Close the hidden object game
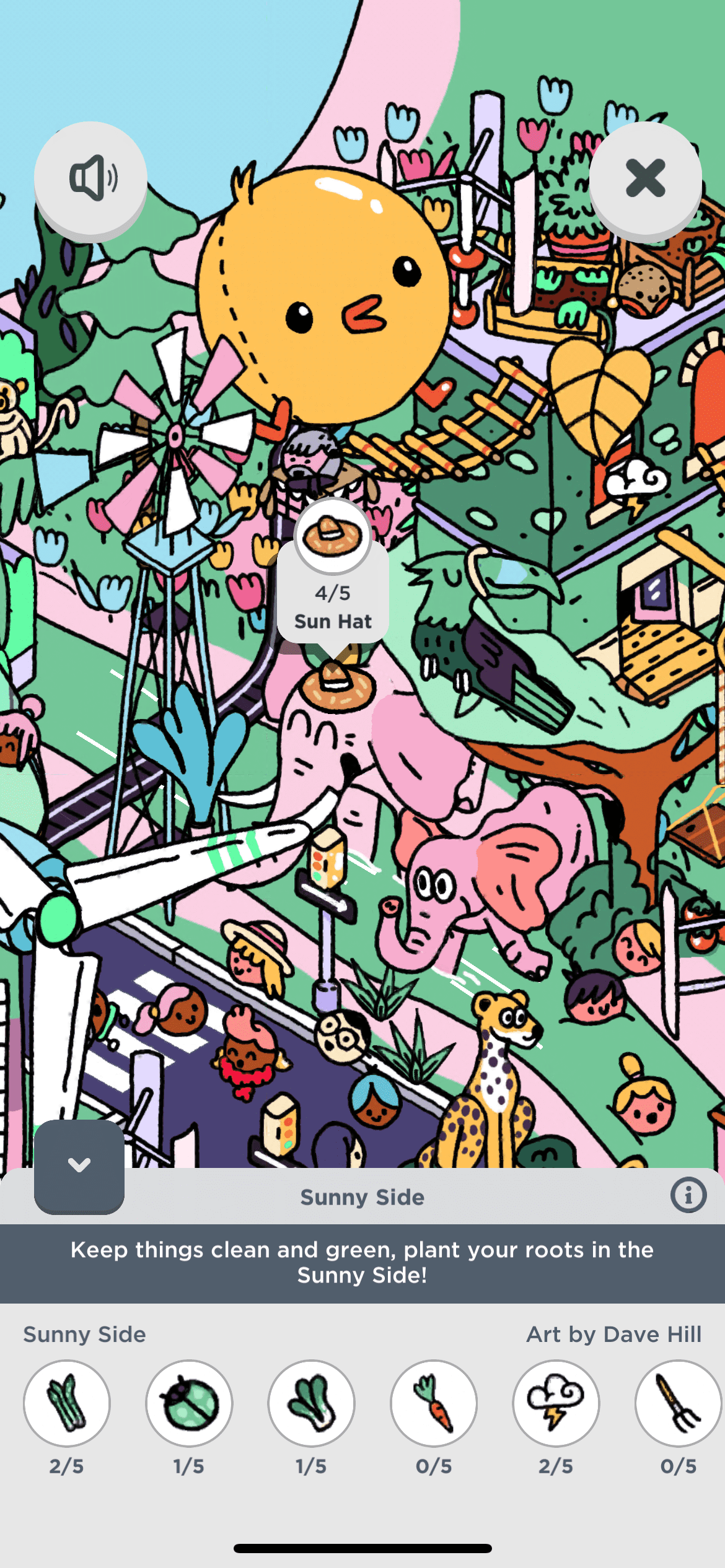Viewport: 725px width, 1568px height. tap(645, 178)
